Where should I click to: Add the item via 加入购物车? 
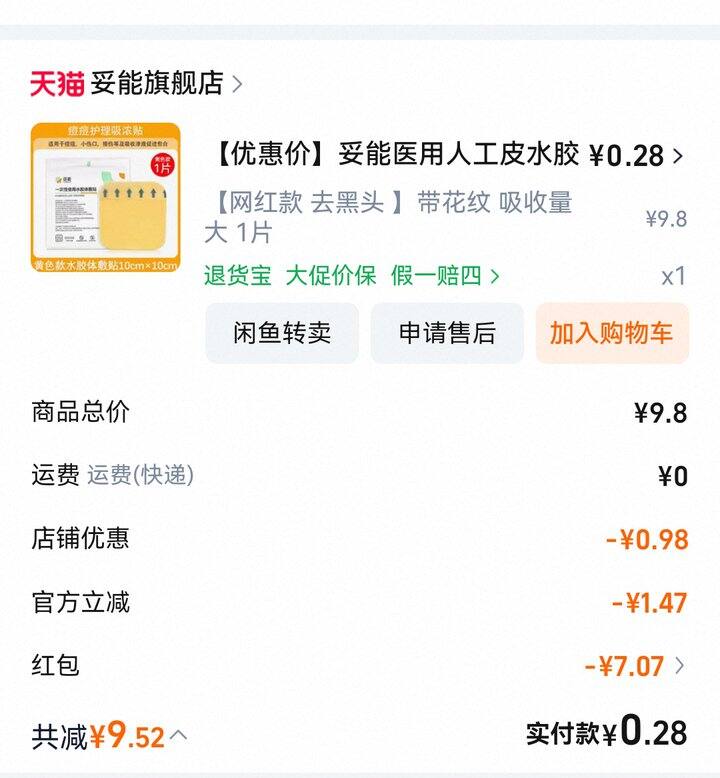click(x=611, y=333)
